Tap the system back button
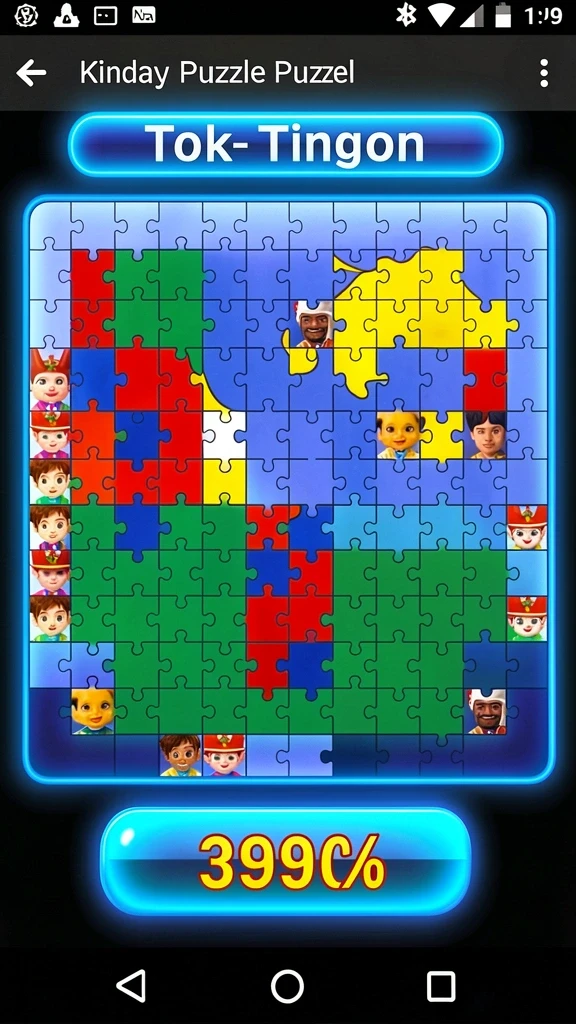The width and height of the screenshot is (576, 1024). 131,985
